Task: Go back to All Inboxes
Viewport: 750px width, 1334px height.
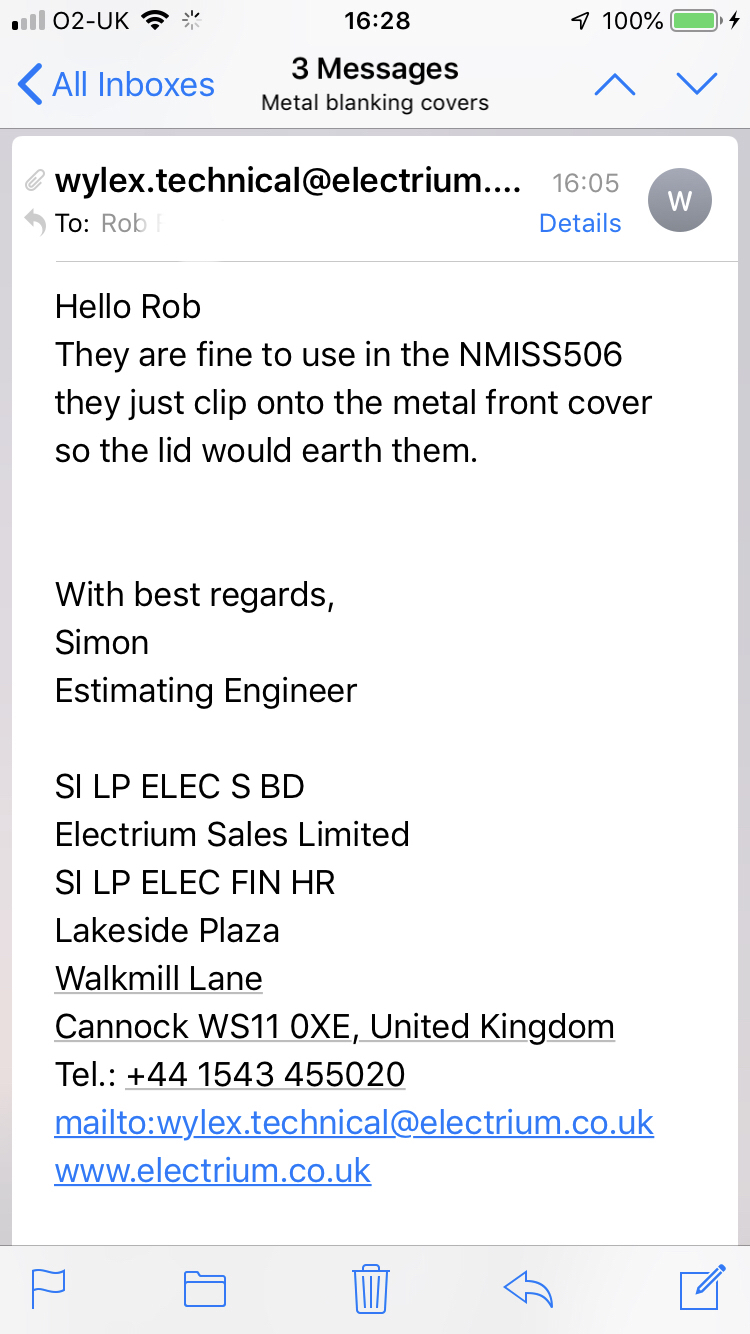Action: (x=117, y=85)
